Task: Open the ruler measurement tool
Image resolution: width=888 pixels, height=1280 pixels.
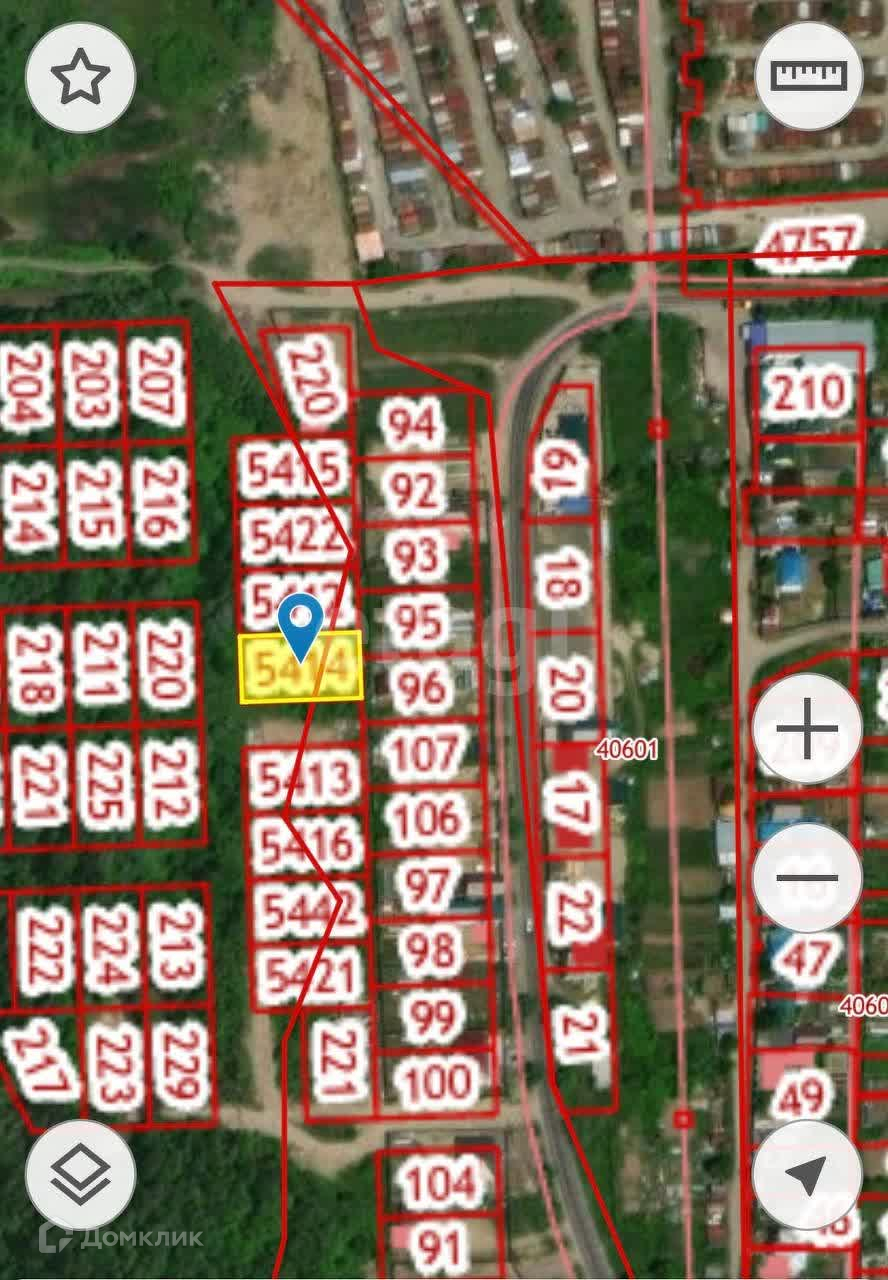Action: [x=809, y=76]
